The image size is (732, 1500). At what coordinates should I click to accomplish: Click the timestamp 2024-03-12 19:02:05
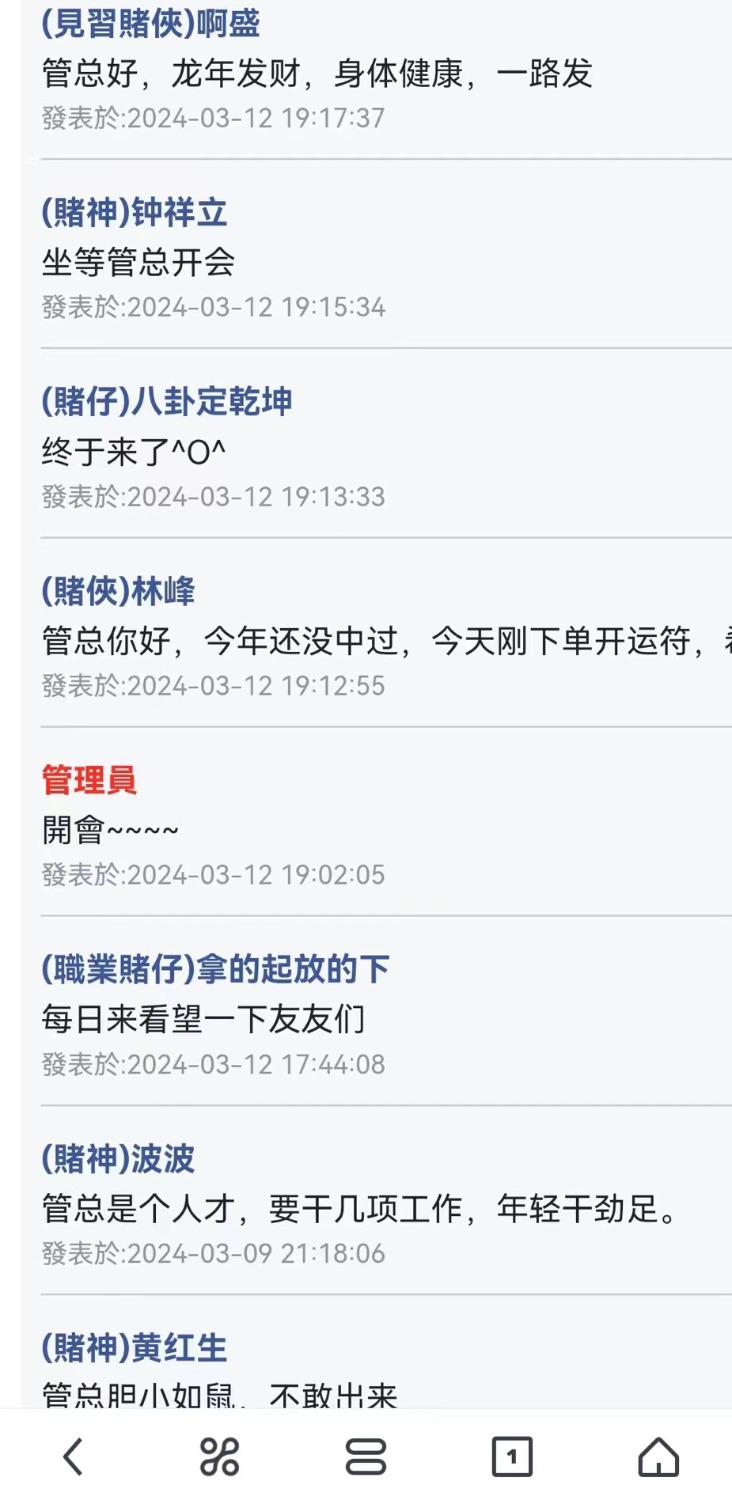[211, 875]
